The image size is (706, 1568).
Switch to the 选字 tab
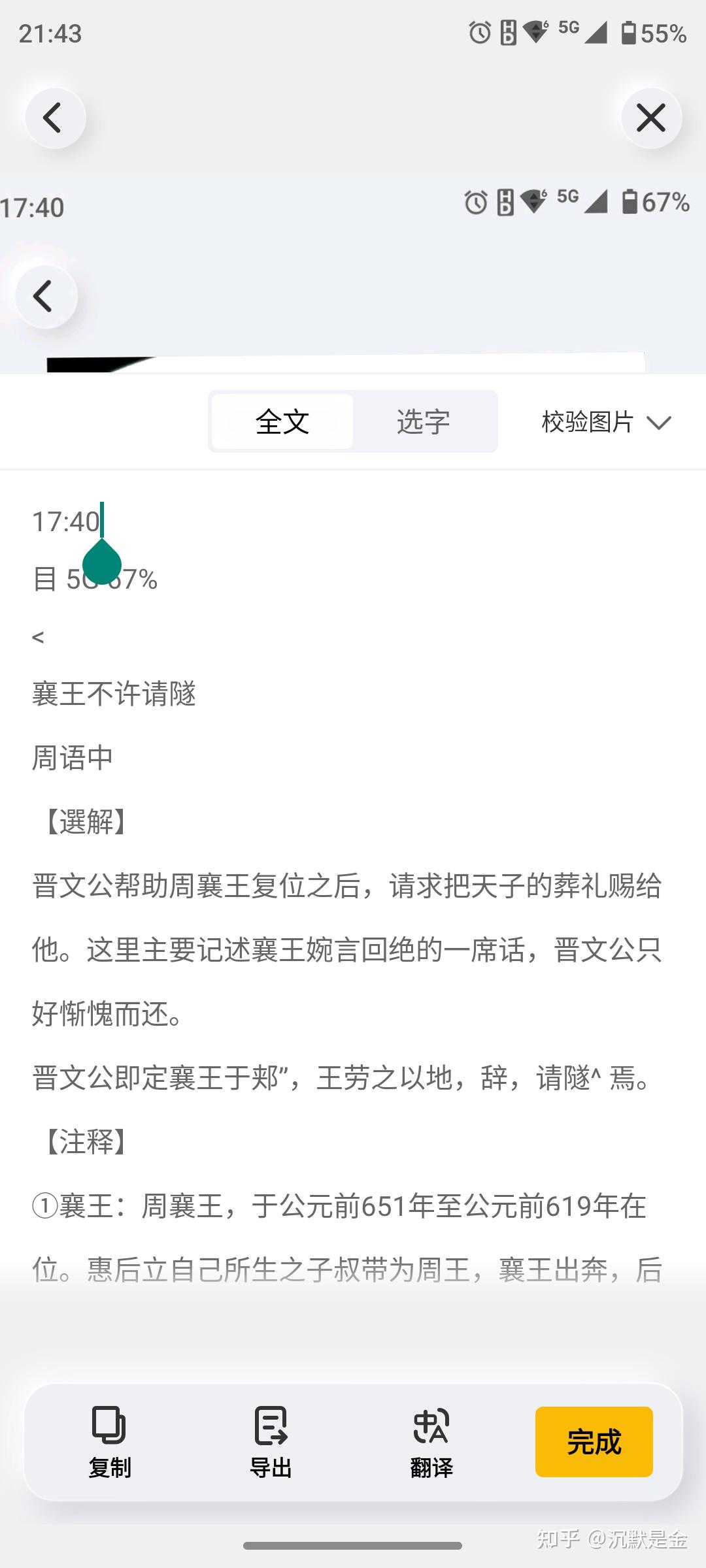coord(424,421)
